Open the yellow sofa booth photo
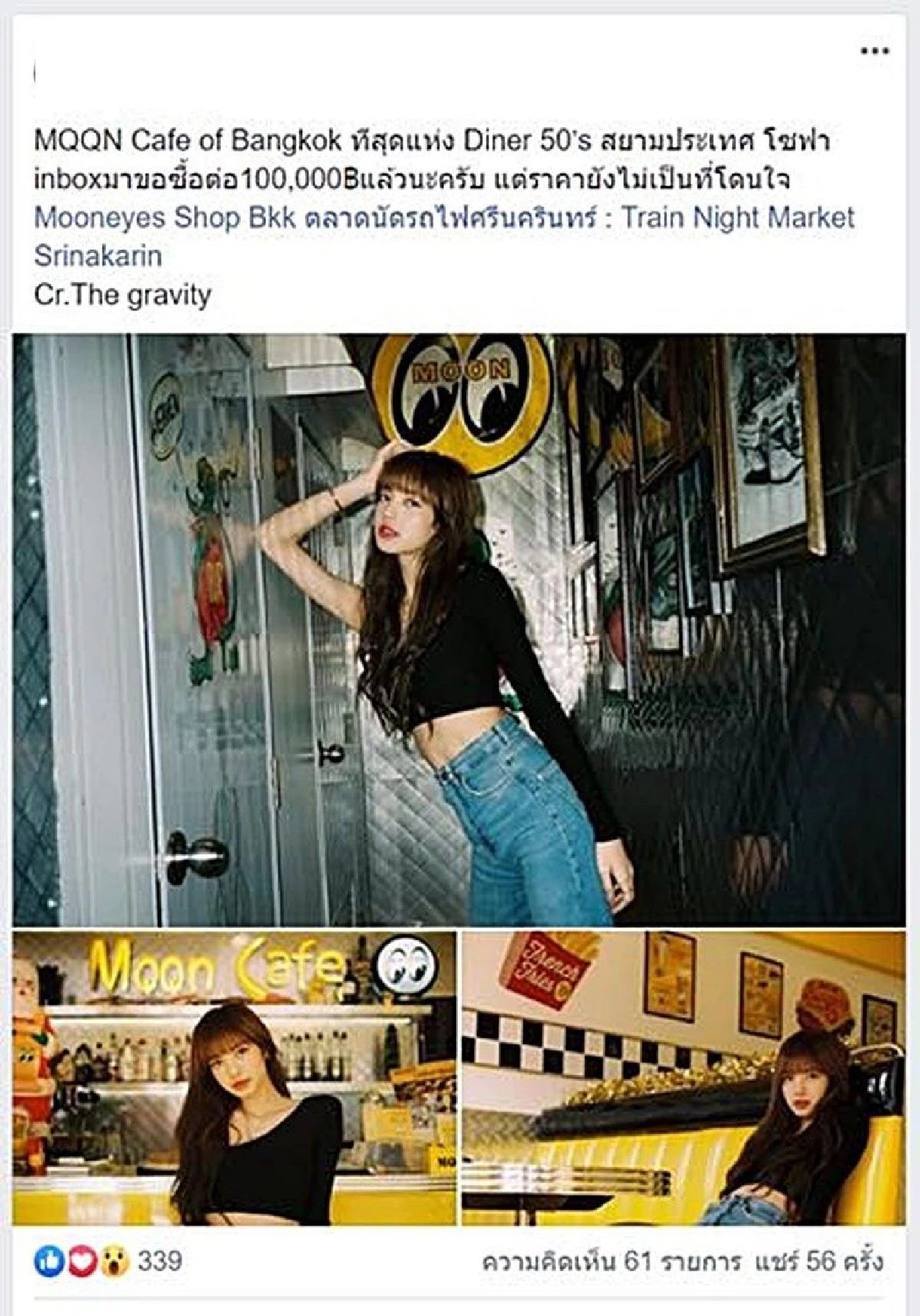This screenshot has height=1316, width=920. [683, 1077]
